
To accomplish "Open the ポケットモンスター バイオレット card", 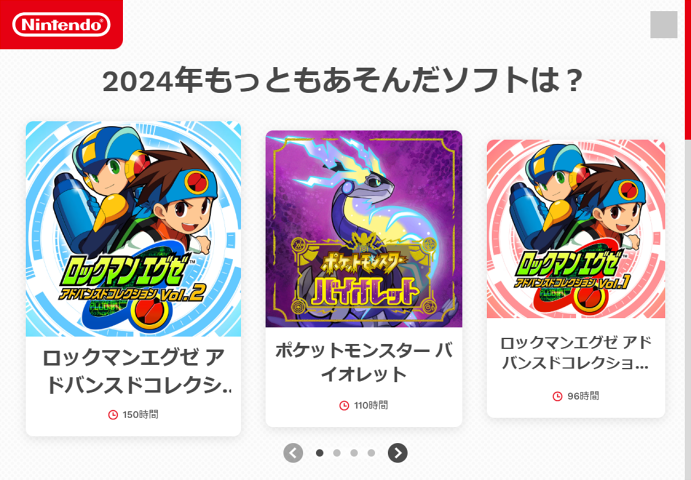I will click(363, 278).
